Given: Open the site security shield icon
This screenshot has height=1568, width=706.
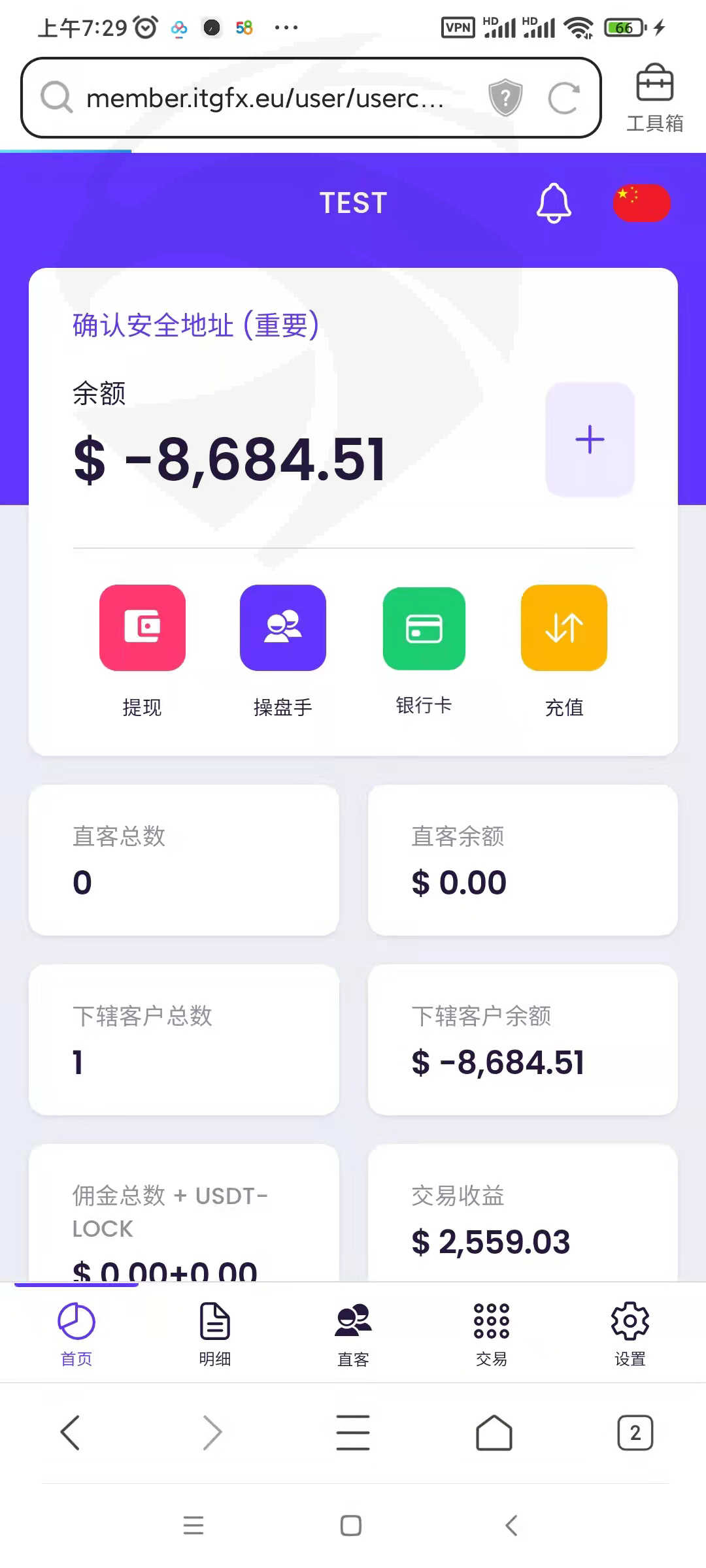Looking at the screenshot, I should click(x=505, y=98).
